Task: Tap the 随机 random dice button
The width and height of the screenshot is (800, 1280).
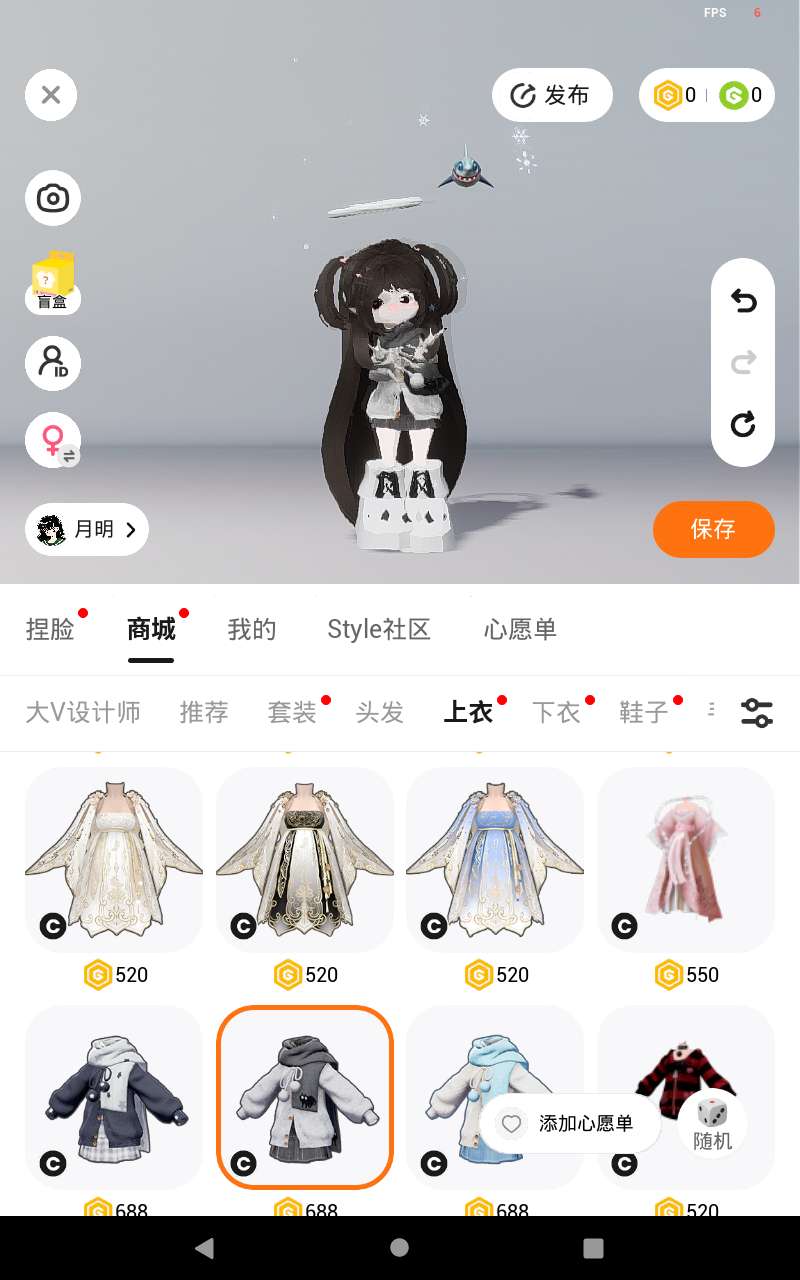Action: click(x=712, y=1124)
